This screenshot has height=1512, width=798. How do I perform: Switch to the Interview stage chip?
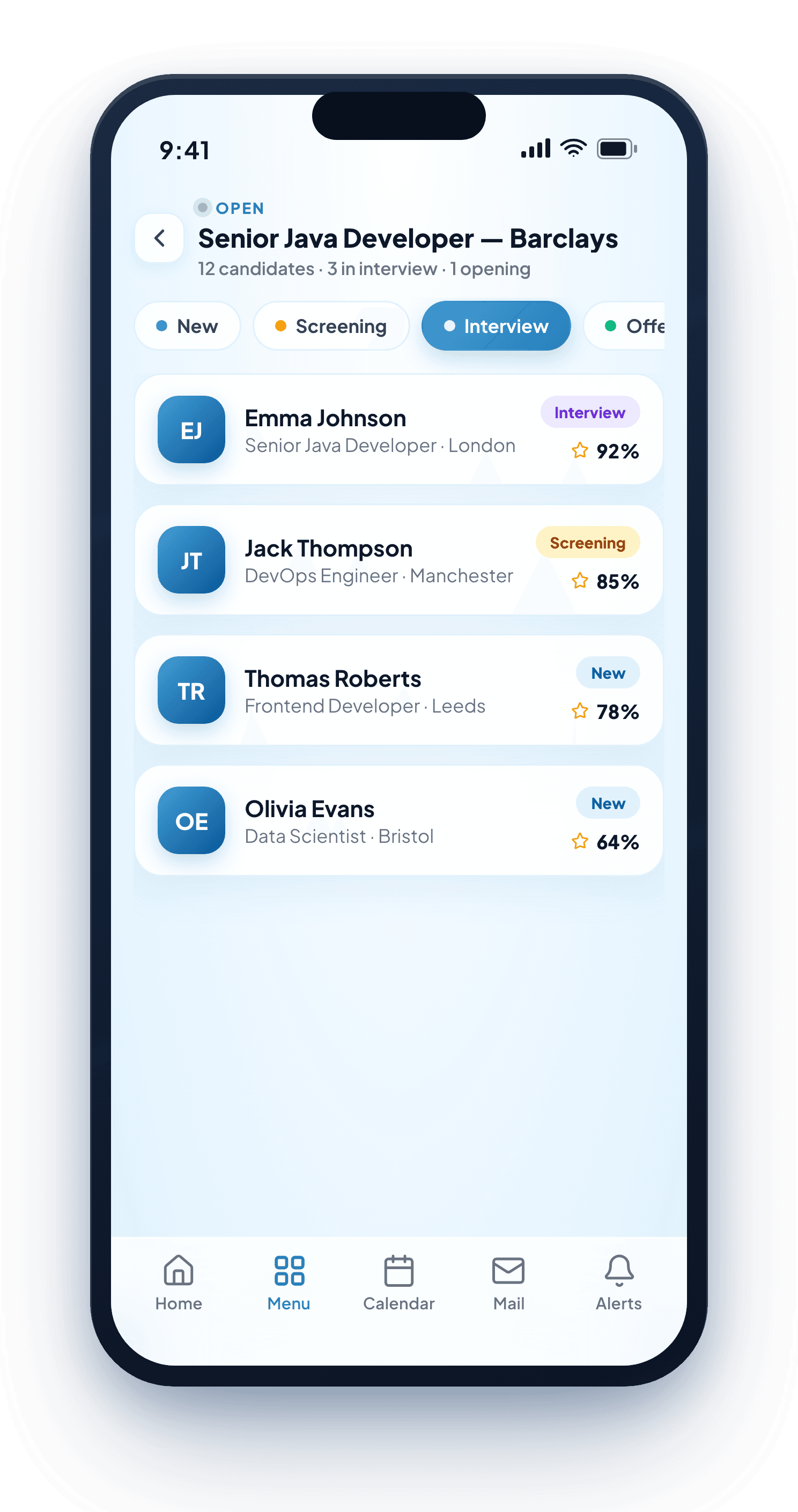pos(496,326)
